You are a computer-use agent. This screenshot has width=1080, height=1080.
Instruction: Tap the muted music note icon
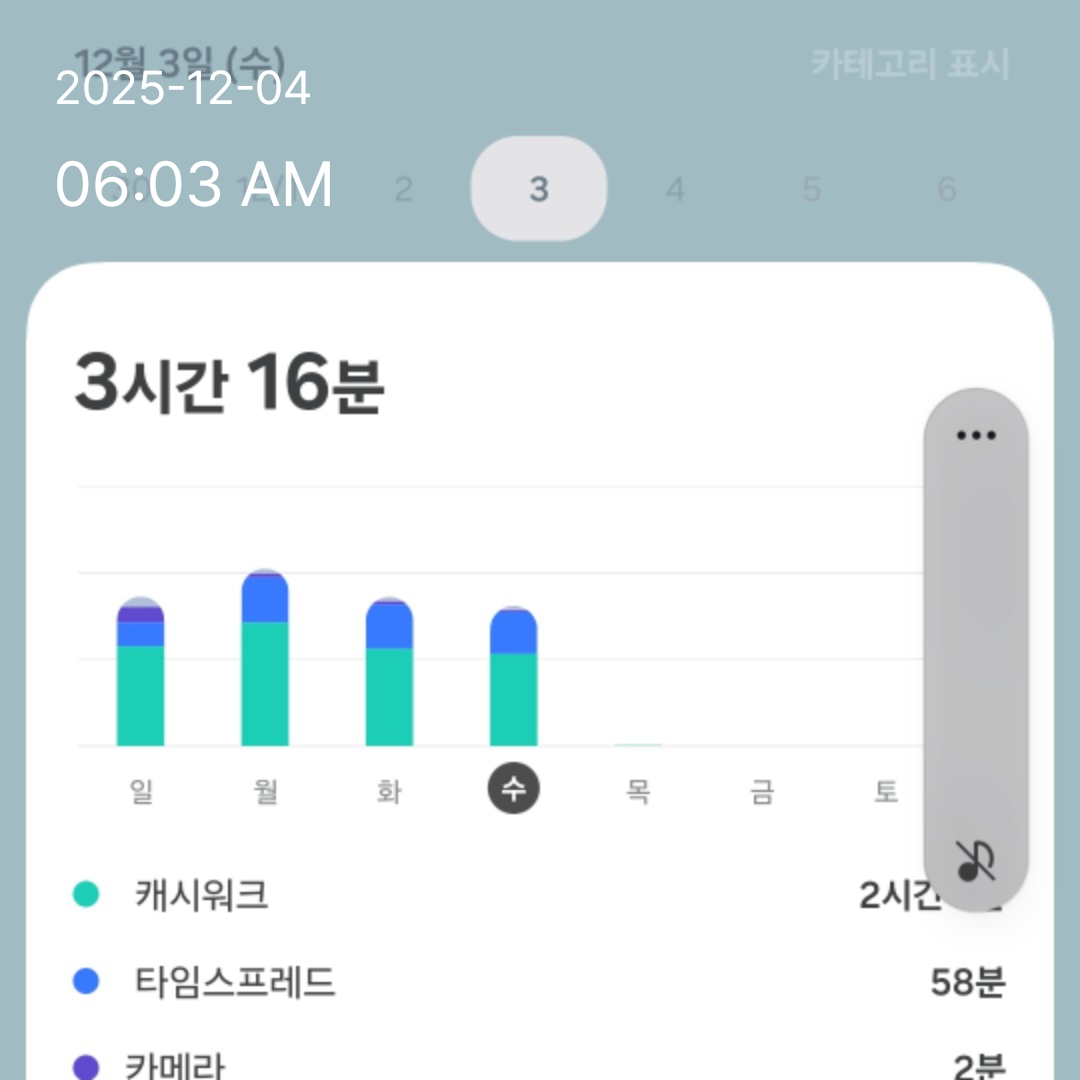pyautogui.click(x=976, y=861)
